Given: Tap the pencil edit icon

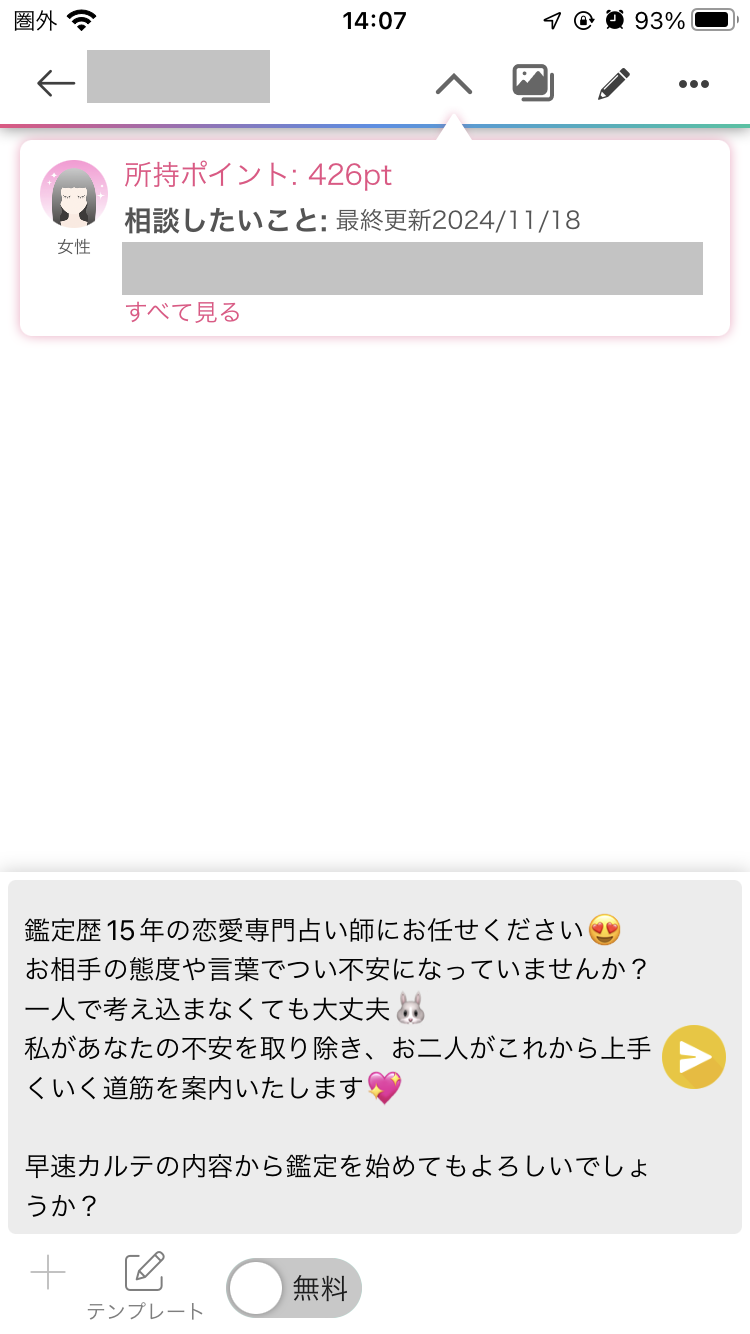Looking at the screenshot, I should [x=614, y=83].
